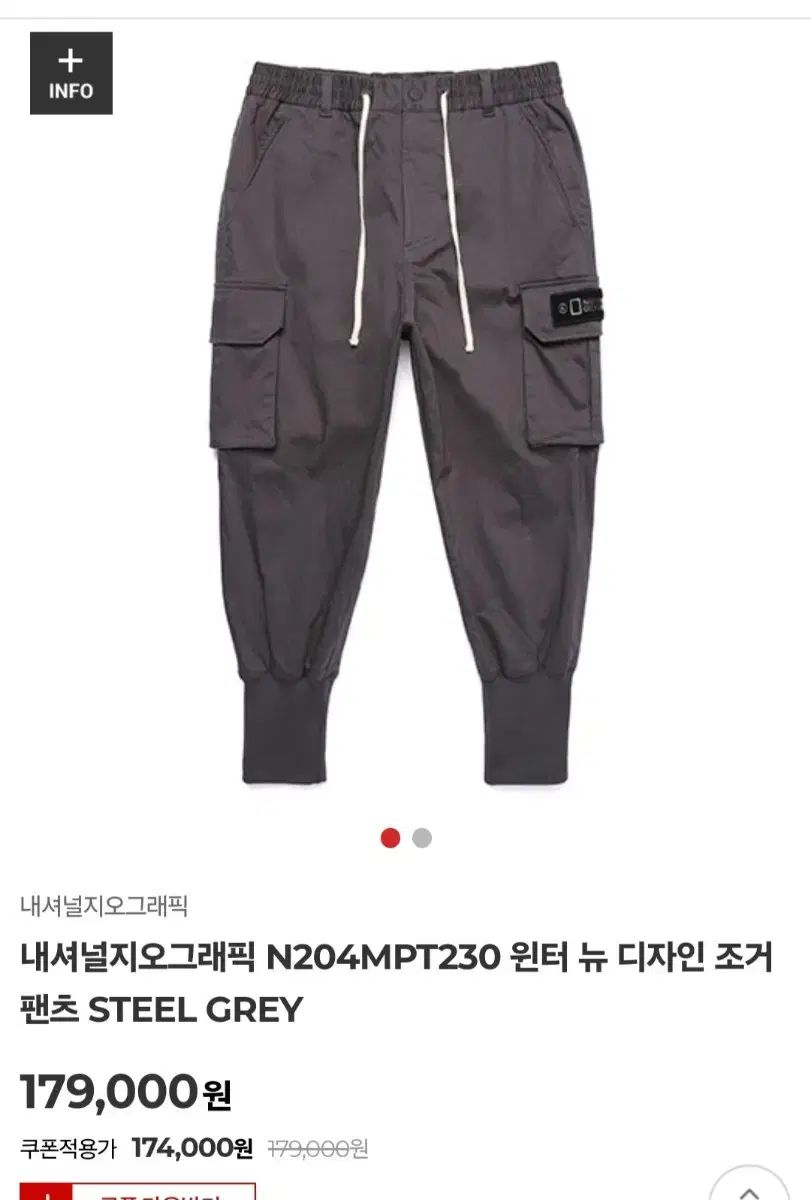Tap the scroll-to-top arrow button
811x1200 pixels.
[749, 1190]
